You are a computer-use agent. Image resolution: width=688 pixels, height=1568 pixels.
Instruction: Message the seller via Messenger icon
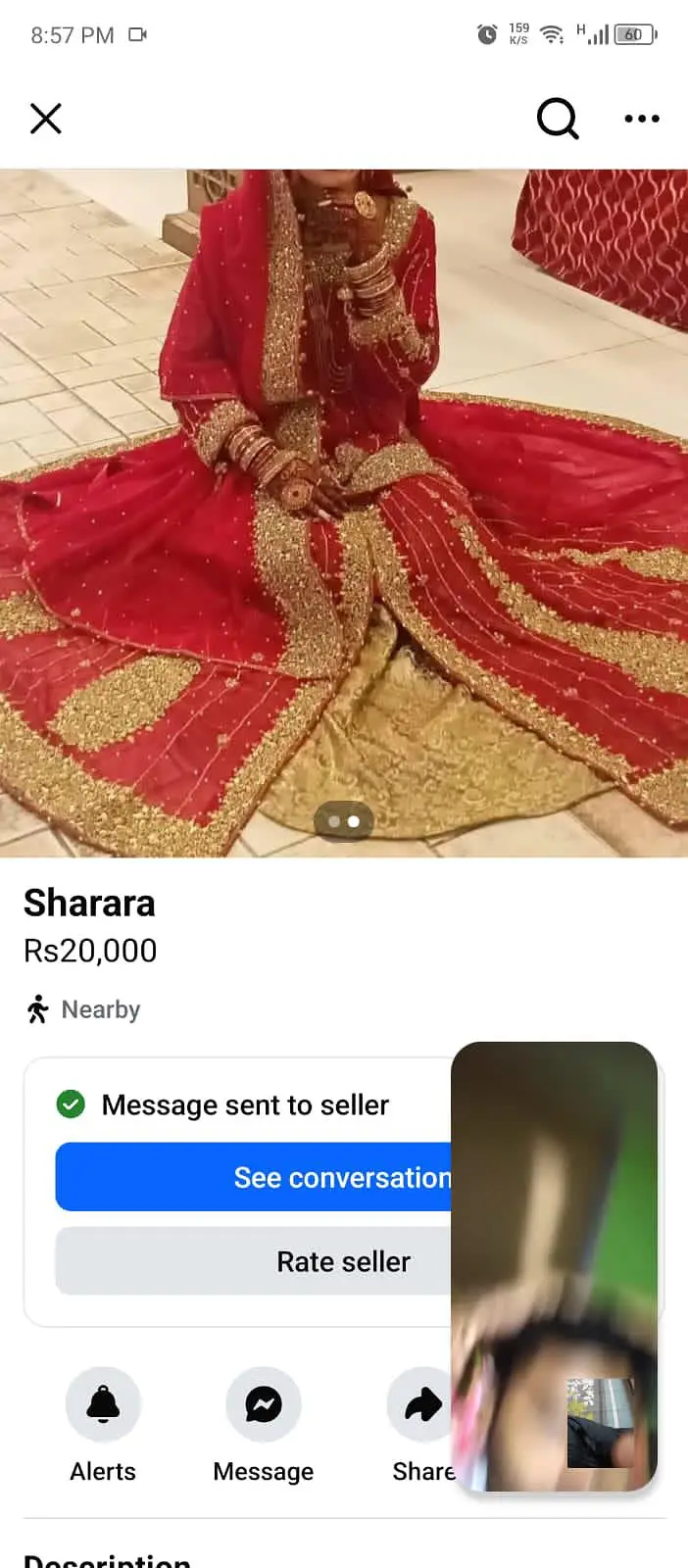pos(264,1405)
